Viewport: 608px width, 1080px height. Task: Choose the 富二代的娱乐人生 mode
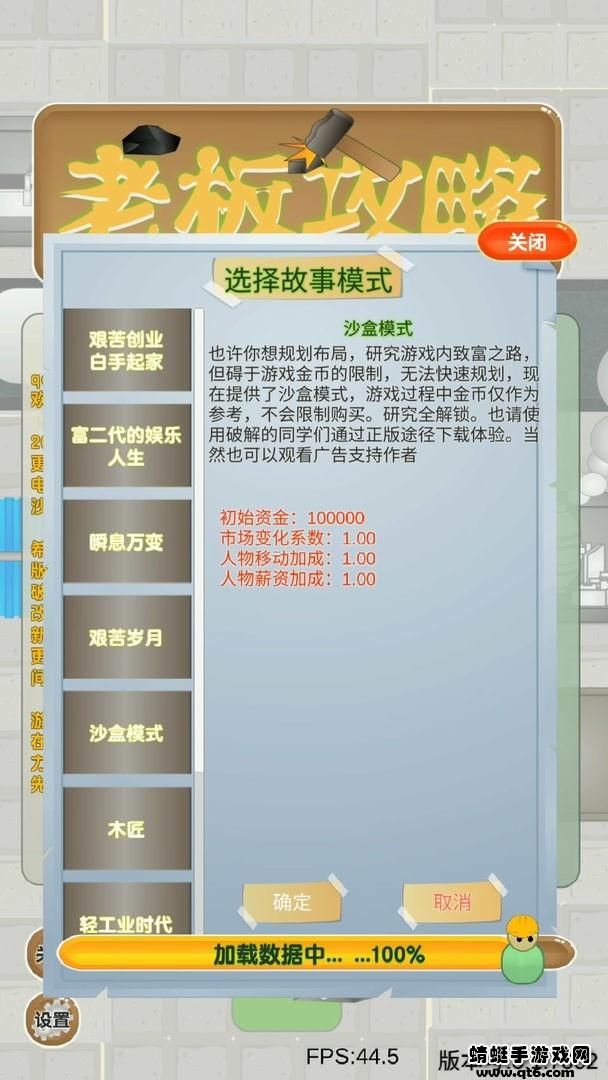(127, 446)
